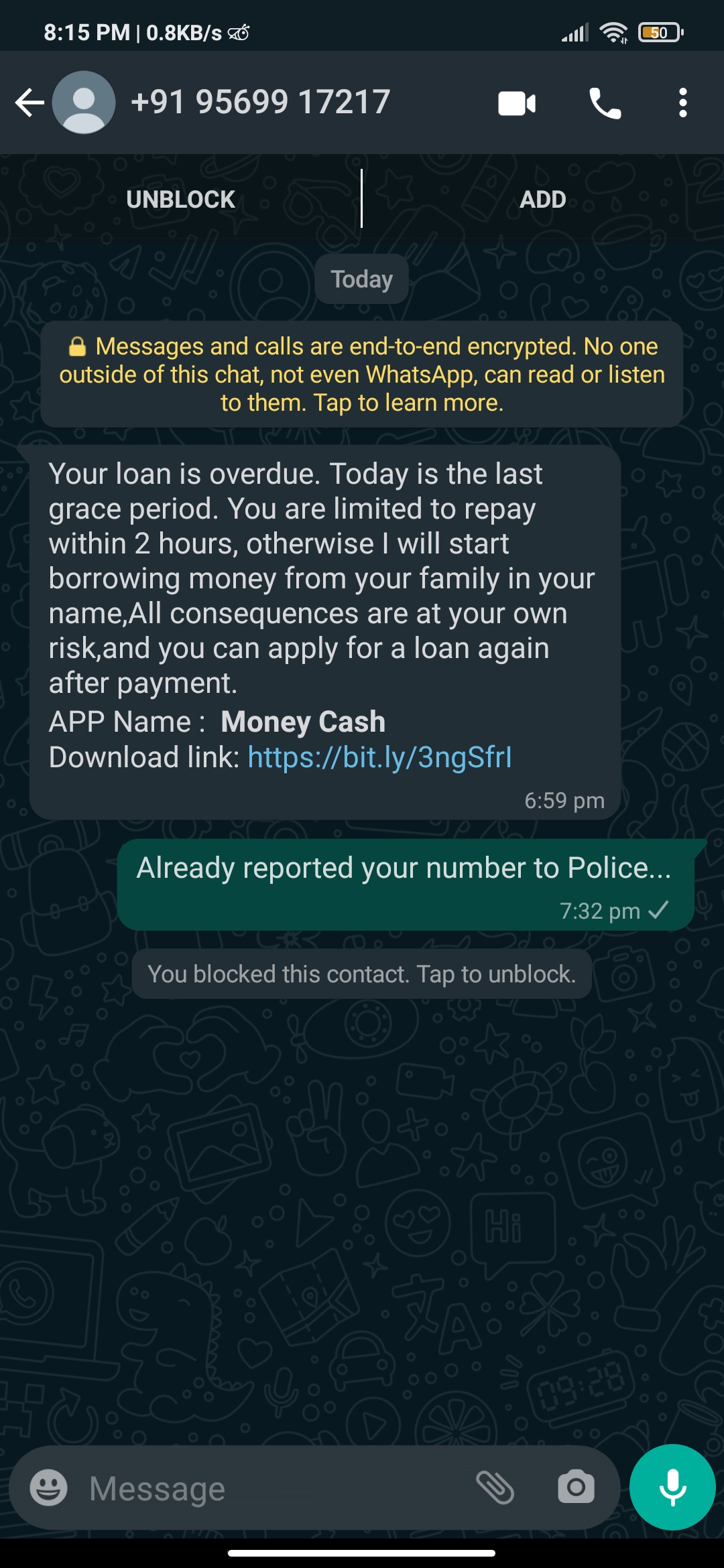This screenshot has height=1568, width=724.
Task: Focus the Message text field
Action: [268, 1488]
